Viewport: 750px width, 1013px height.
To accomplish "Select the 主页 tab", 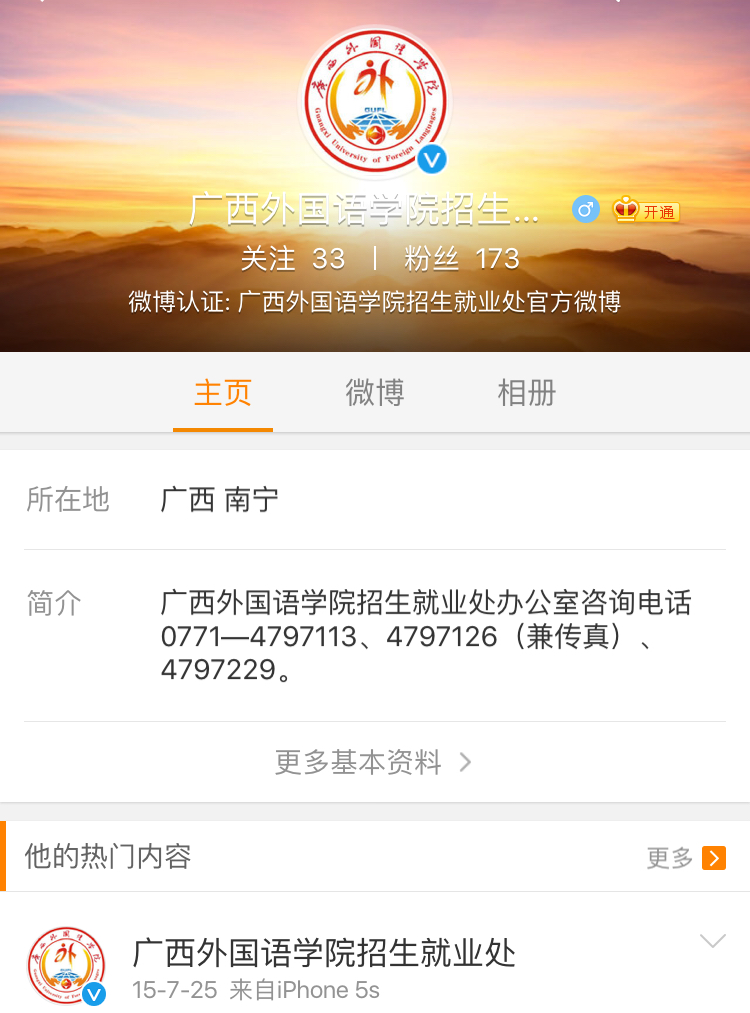I will pos(222,393).
